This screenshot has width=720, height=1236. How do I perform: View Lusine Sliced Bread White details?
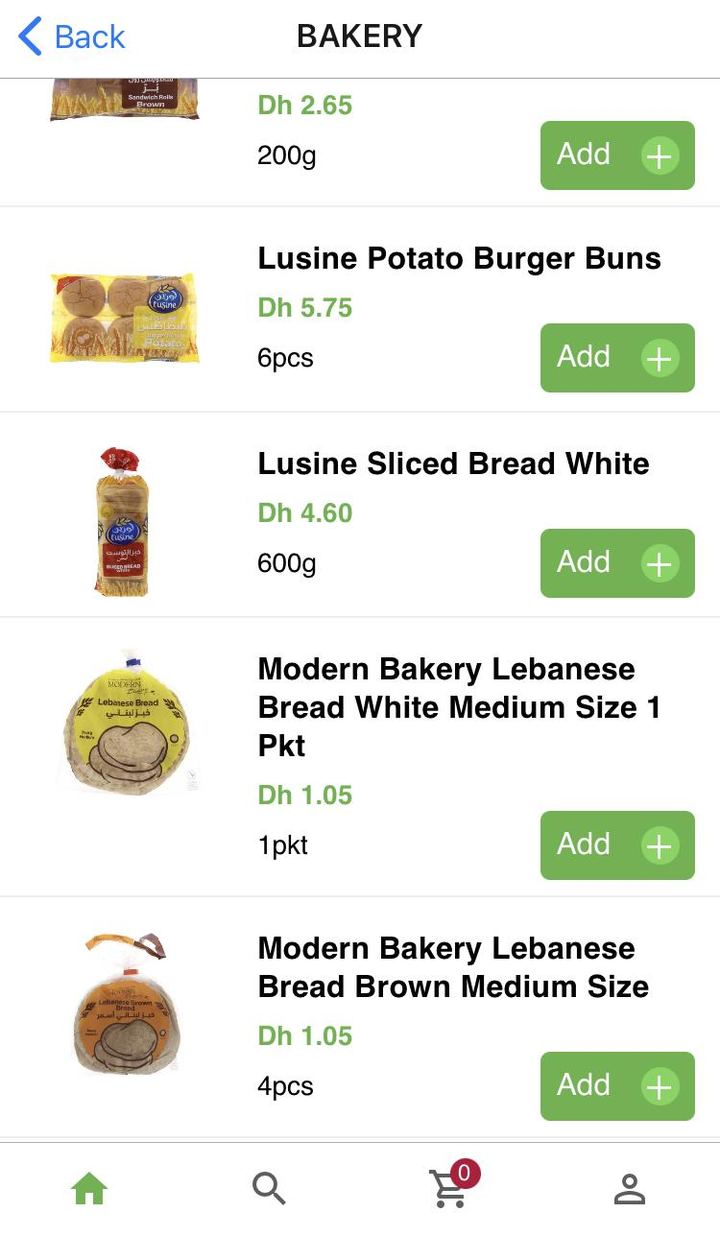[x=453, y=464]
